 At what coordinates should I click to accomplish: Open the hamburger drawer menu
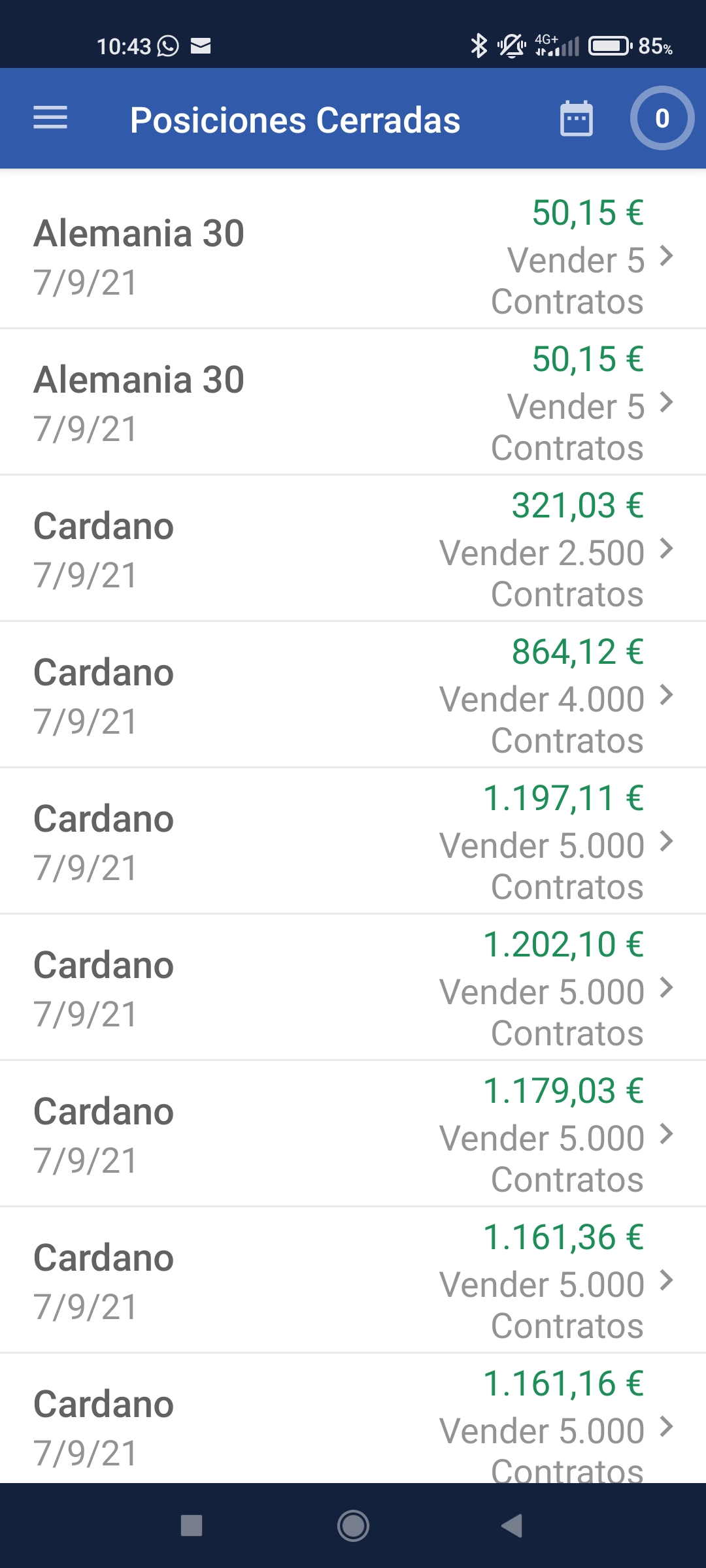(x=50, y=118)
